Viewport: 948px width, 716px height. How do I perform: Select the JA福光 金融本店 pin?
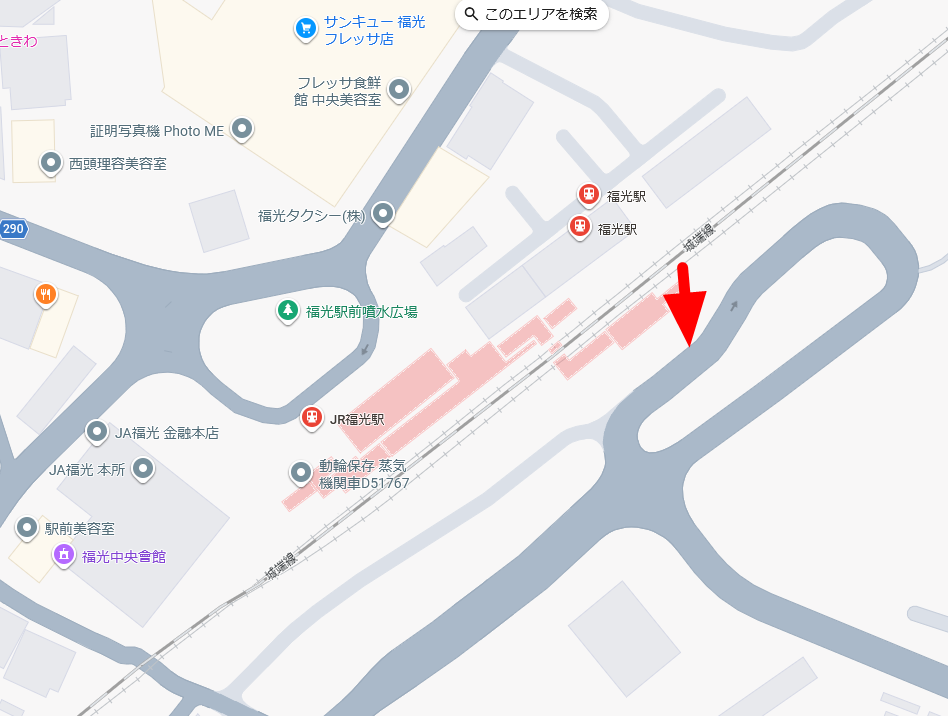(x=96, y=432)
